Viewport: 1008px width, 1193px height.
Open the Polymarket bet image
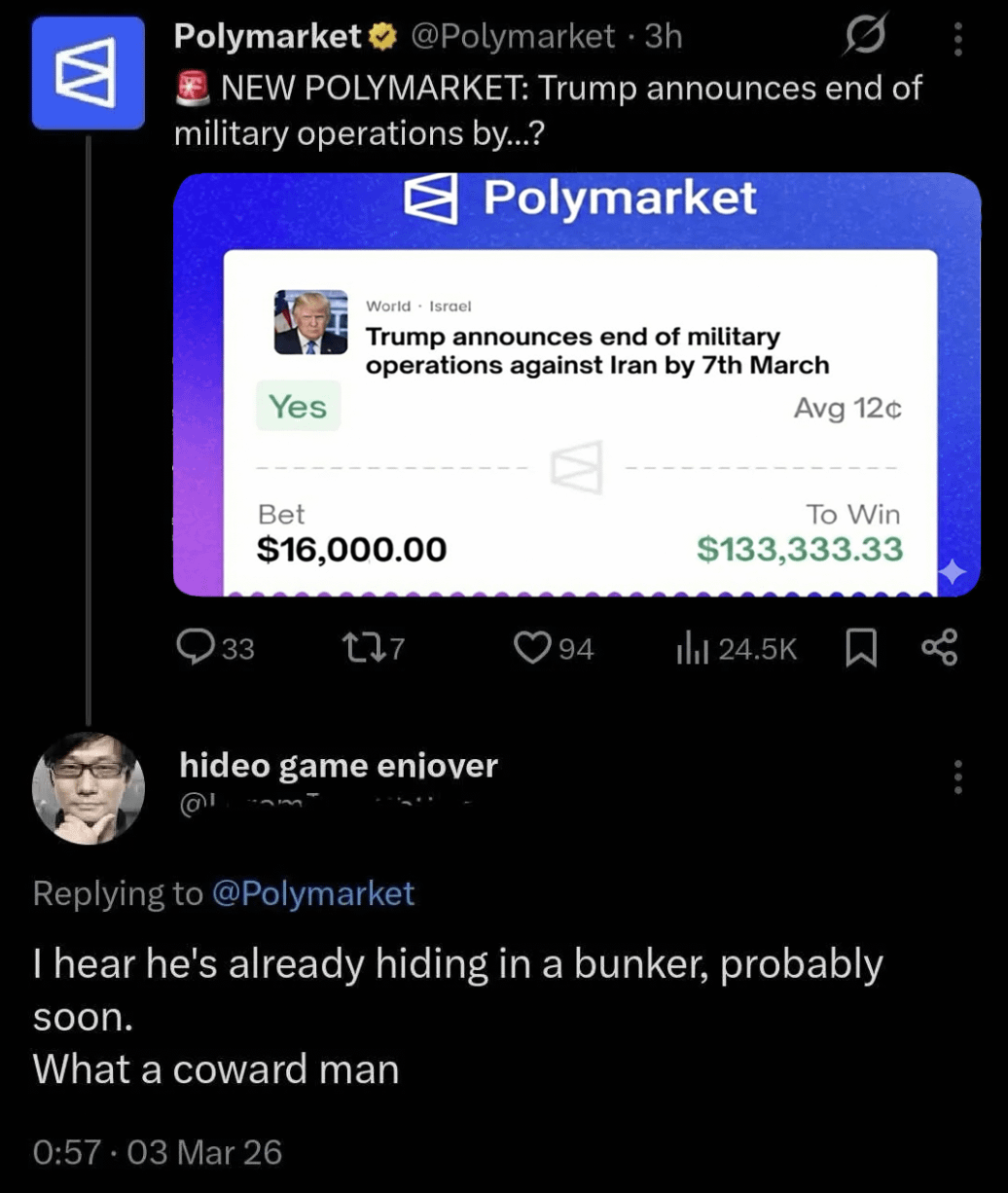(x=576, y=383)
